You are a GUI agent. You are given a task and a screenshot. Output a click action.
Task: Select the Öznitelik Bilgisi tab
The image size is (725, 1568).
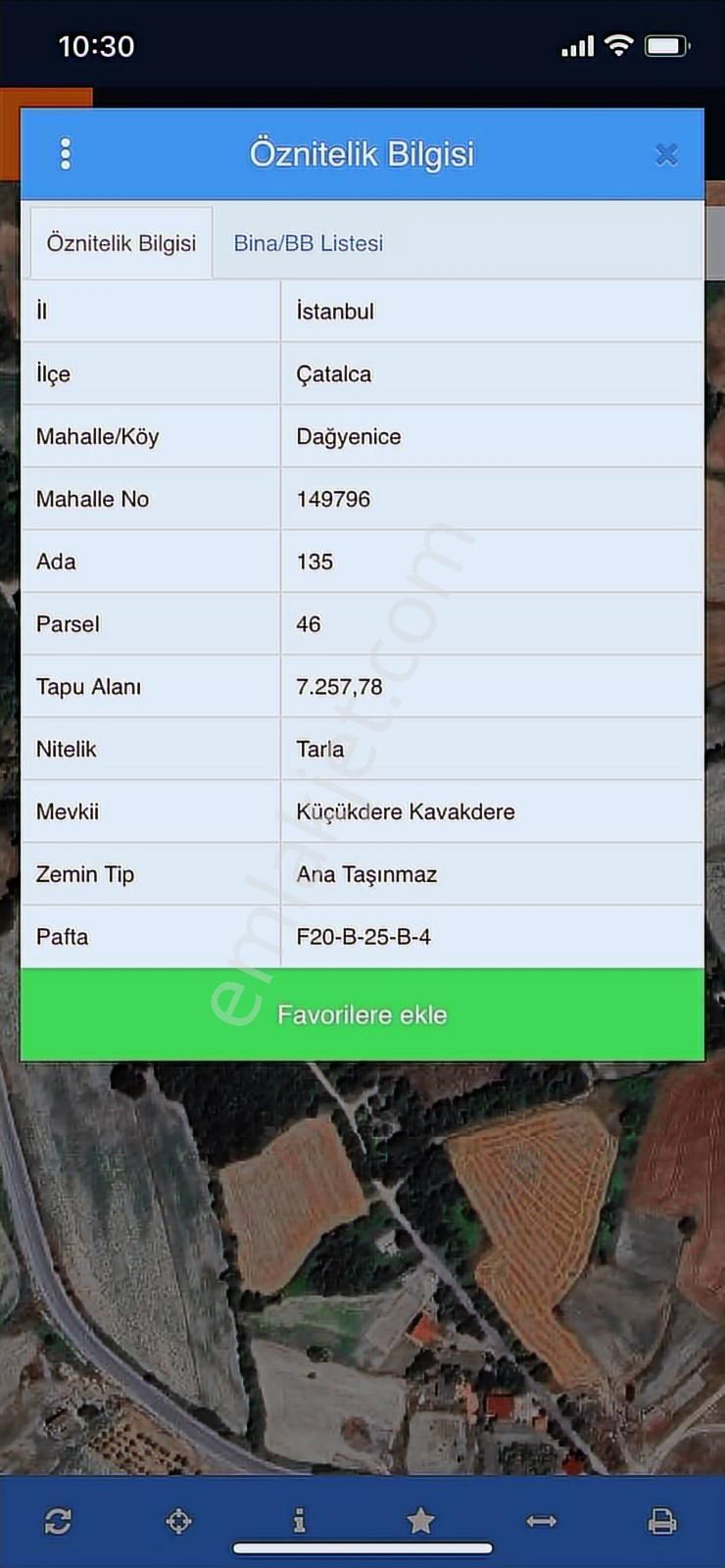click(x=121, y=243)
